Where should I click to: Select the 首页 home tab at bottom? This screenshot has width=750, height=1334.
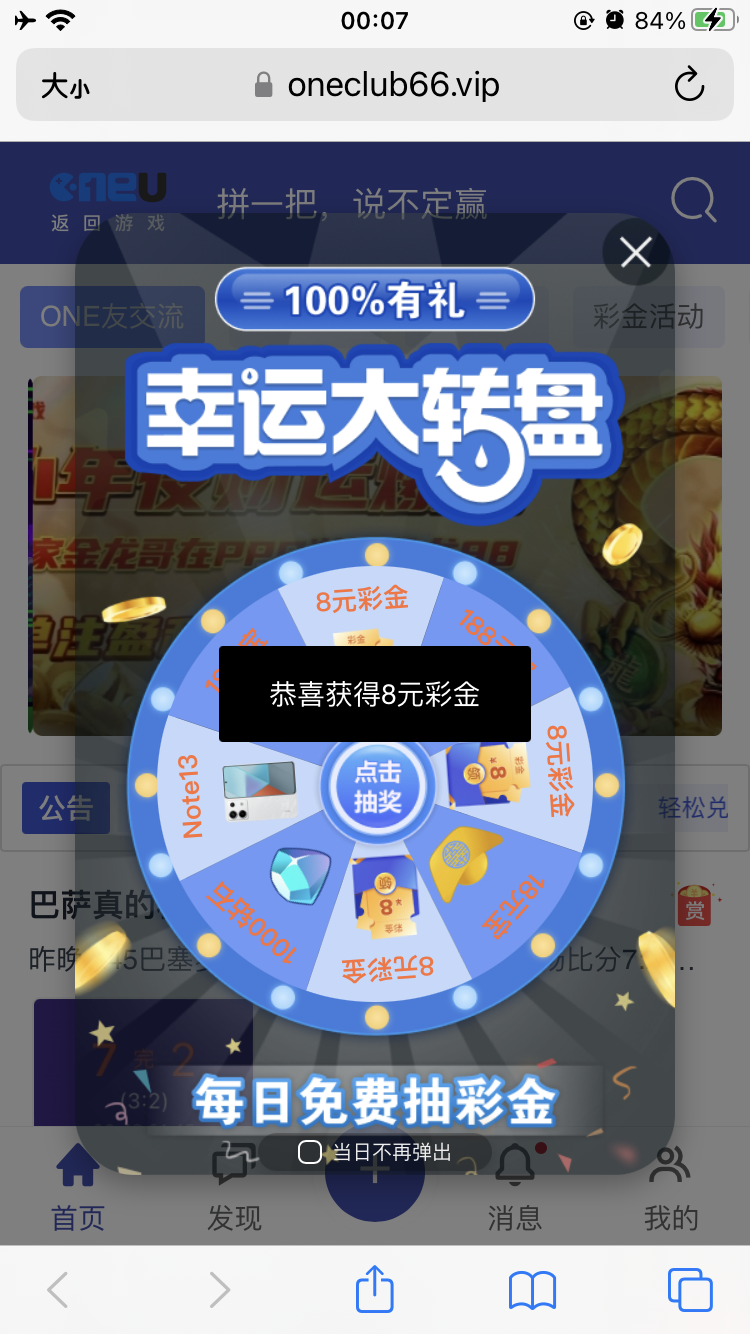coord(76,1190)
